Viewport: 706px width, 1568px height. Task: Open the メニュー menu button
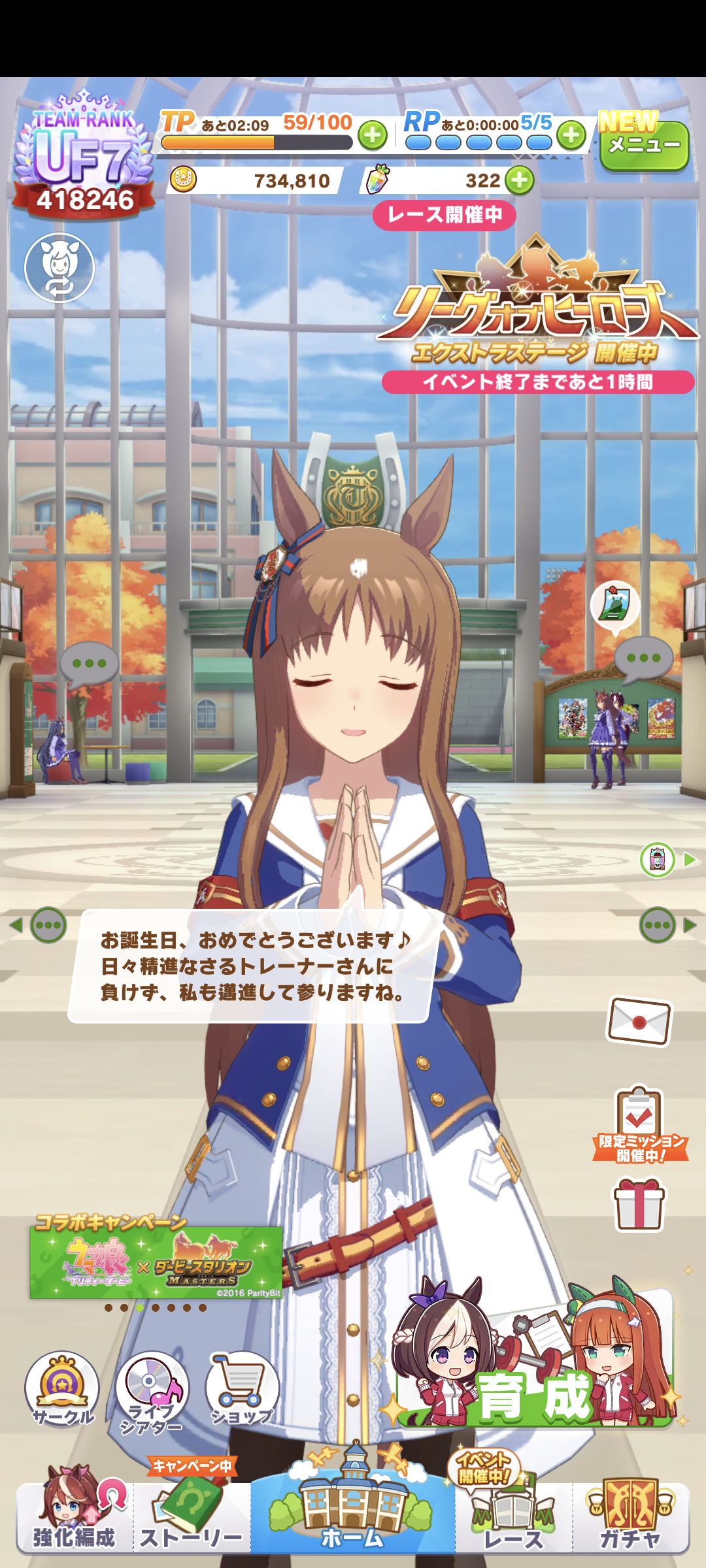pyautogui.click(x=644, y=146)
